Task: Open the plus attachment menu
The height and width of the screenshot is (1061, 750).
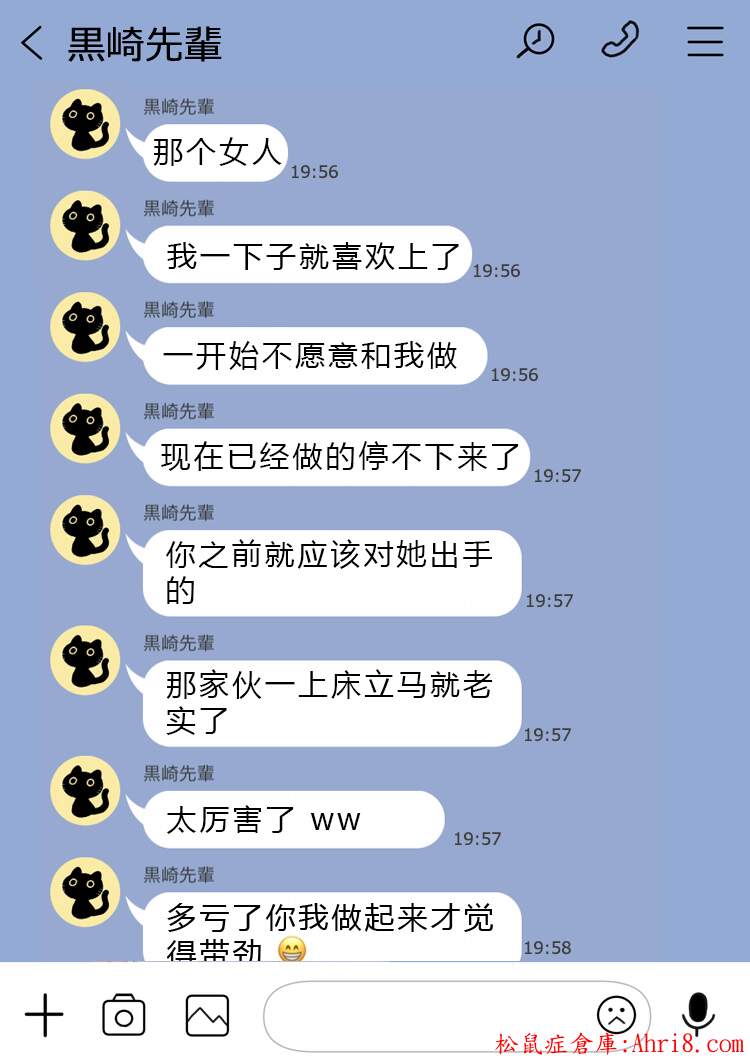Action: point(44,1016)
